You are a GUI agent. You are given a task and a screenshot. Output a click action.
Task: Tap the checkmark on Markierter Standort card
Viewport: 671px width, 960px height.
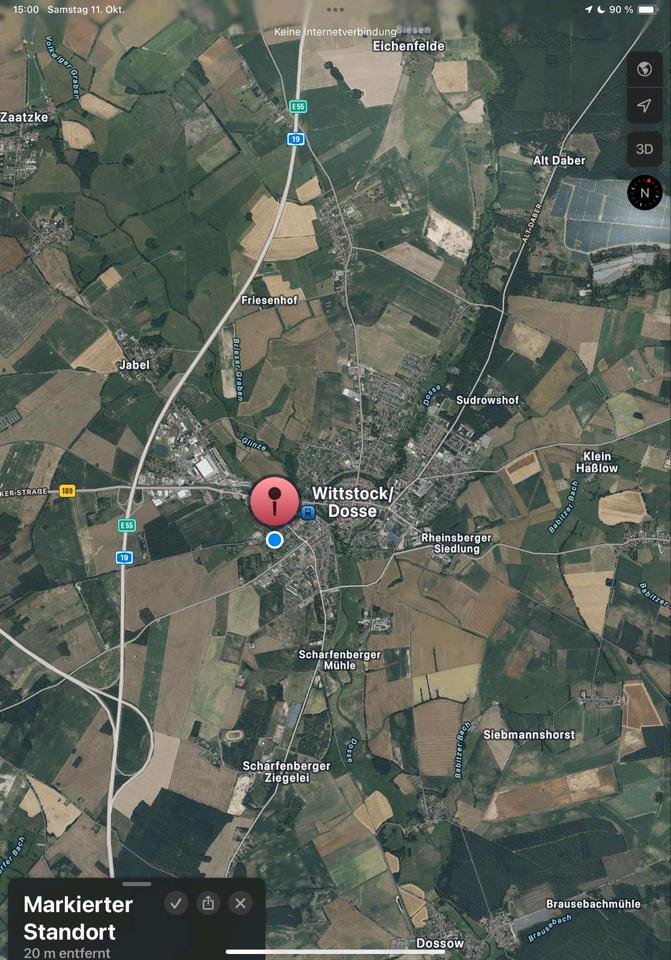tap(176, 903)
